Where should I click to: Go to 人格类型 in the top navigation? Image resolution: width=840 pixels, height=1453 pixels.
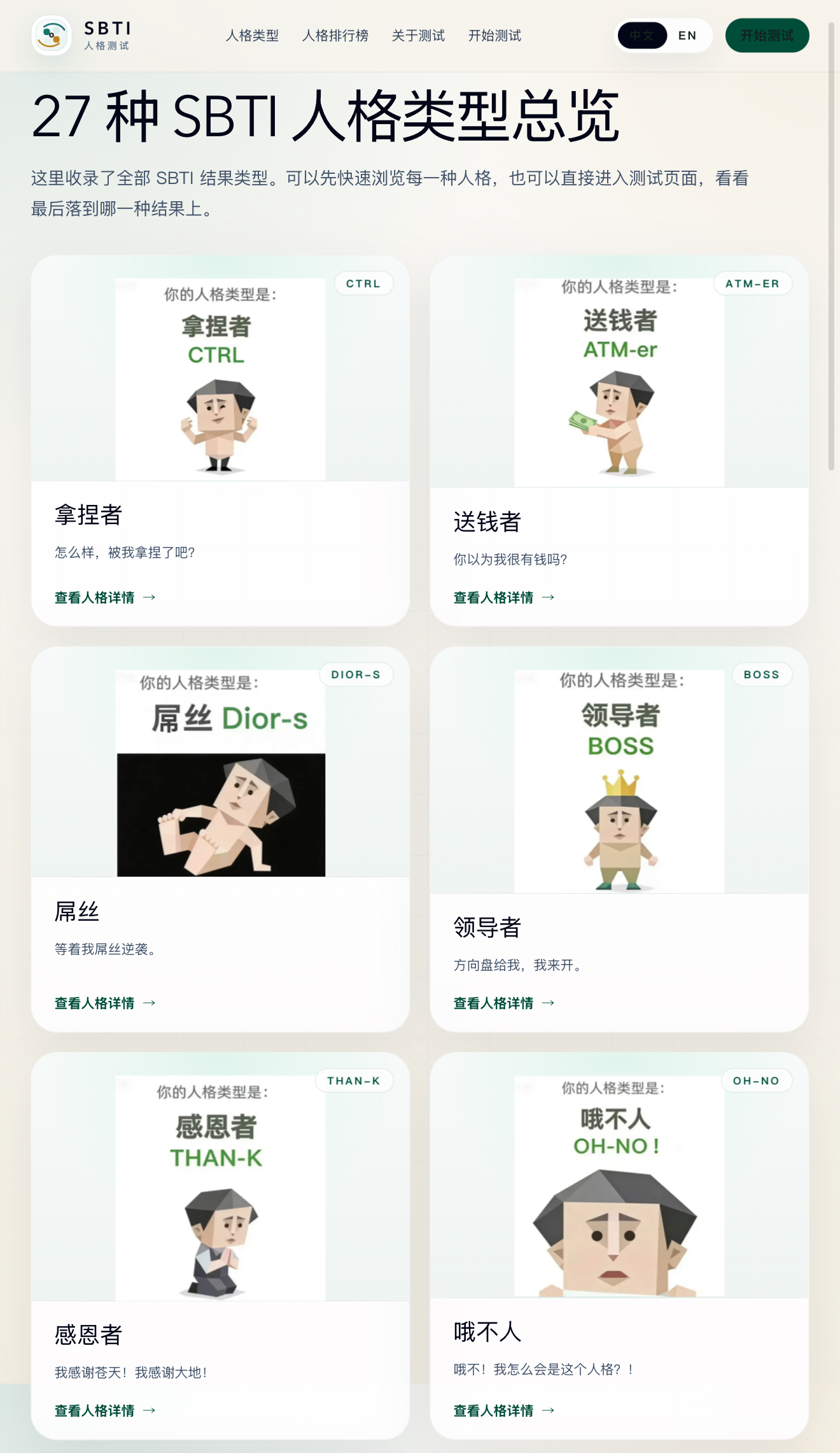(252, 36)
